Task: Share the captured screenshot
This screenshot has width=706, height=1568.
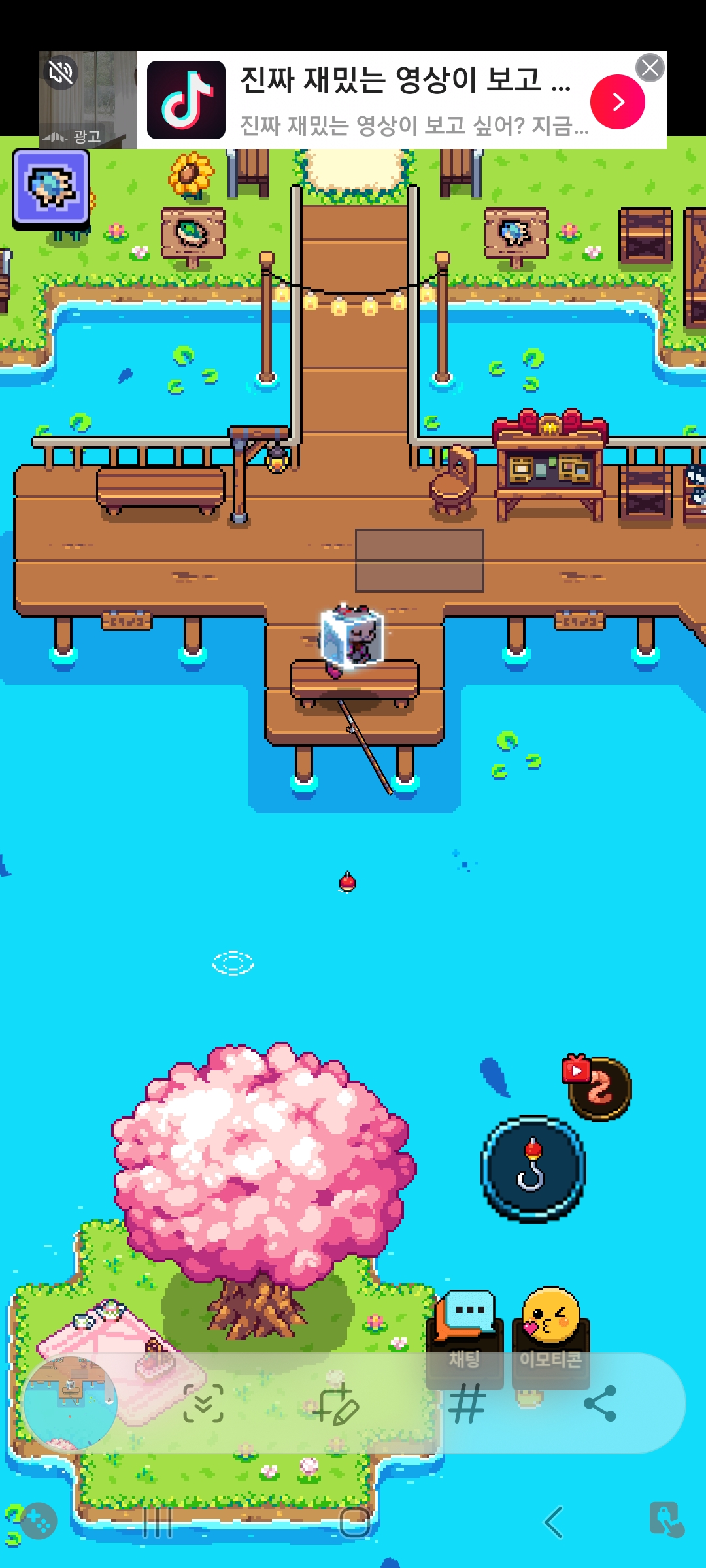Action: pyautogui.click(x=600, y=1403)
